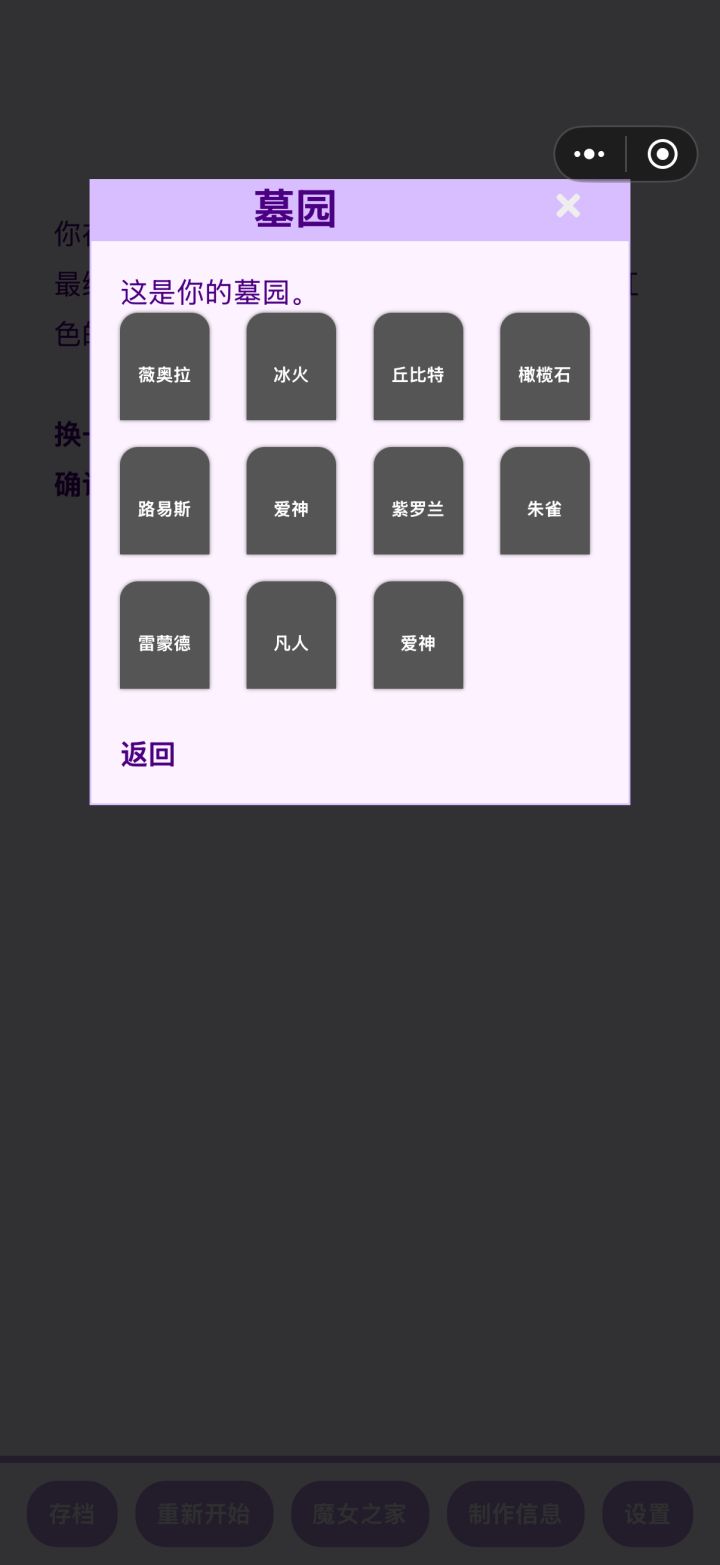Viewport: 720px width, 1565px height.
Task: Select the 薇奥拉 tombstone
Action: tap(164, 367)
